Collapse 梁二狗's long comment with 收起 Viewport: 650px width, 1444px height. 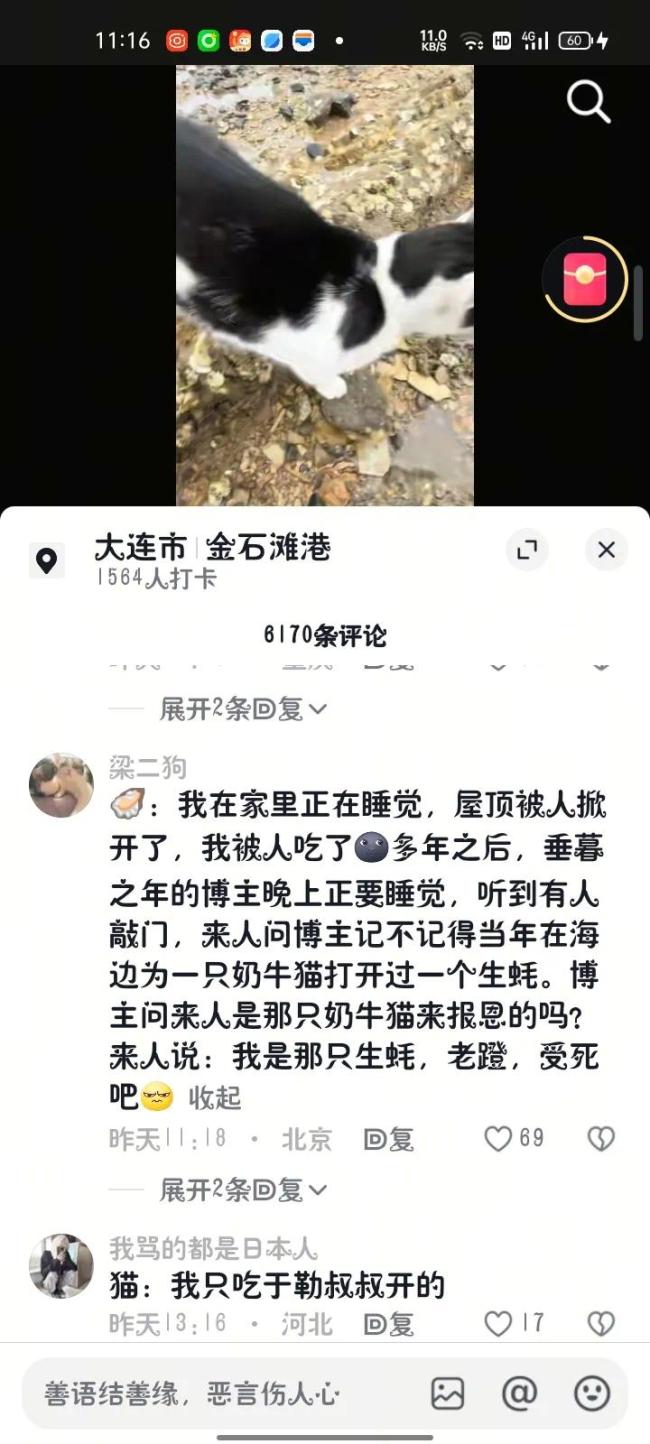[215, 1097]
